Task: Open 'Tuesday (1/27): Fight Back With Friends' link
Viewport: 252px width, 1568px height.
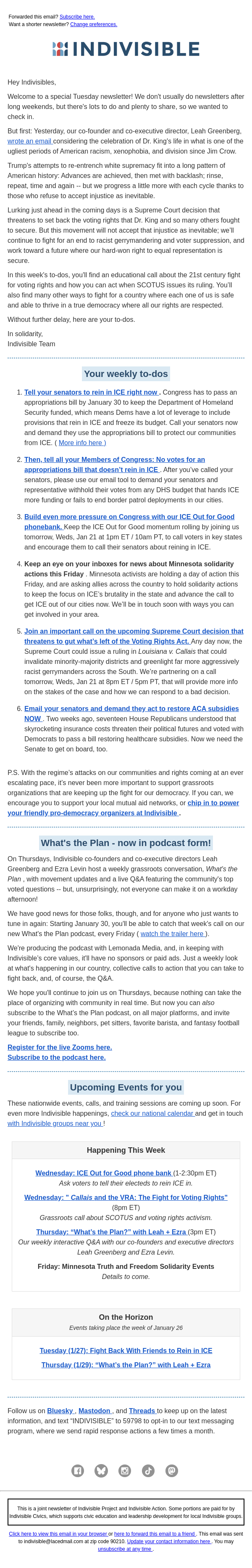Action: coord(126,1350)
